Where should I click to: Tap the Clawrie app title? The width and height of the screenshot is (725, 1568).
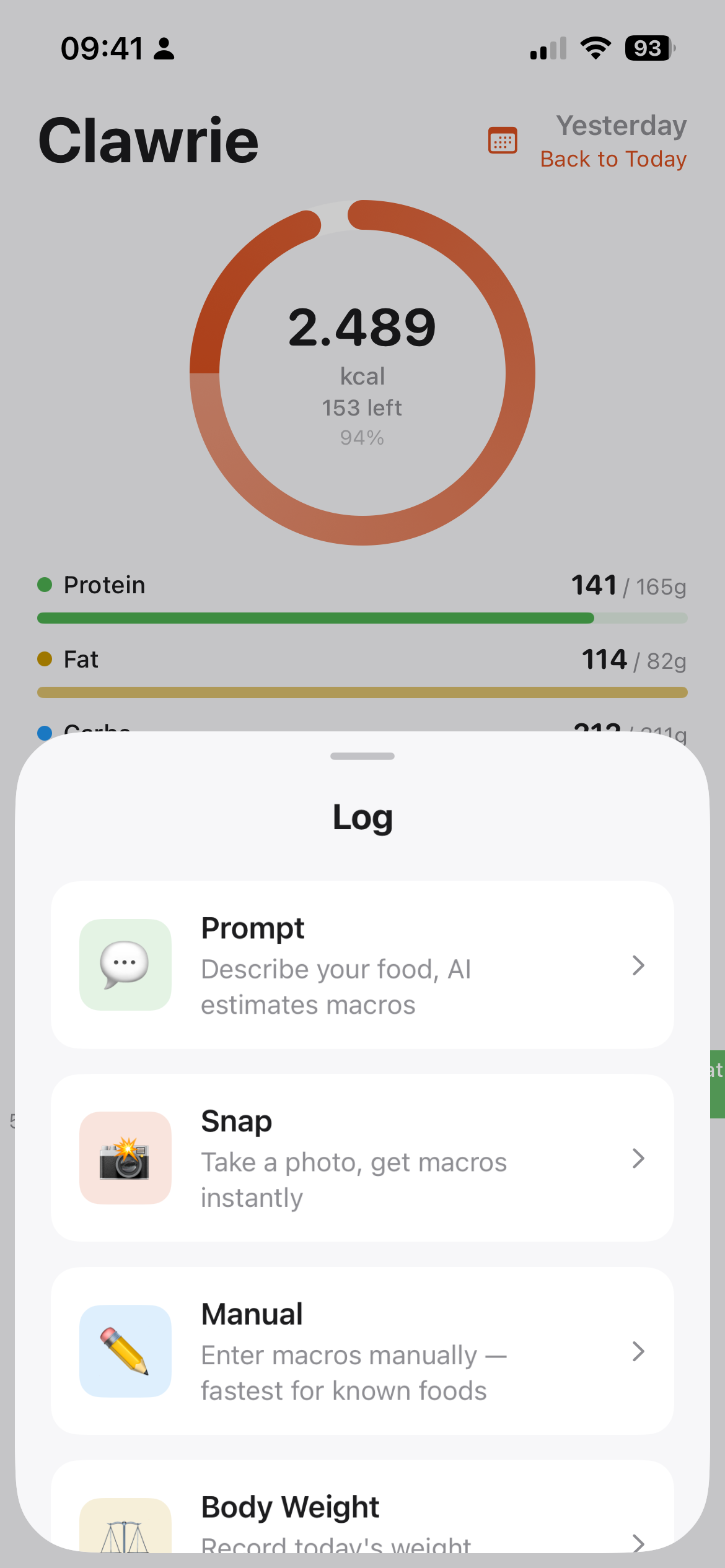pyautogui.click(x=147, y=141)
